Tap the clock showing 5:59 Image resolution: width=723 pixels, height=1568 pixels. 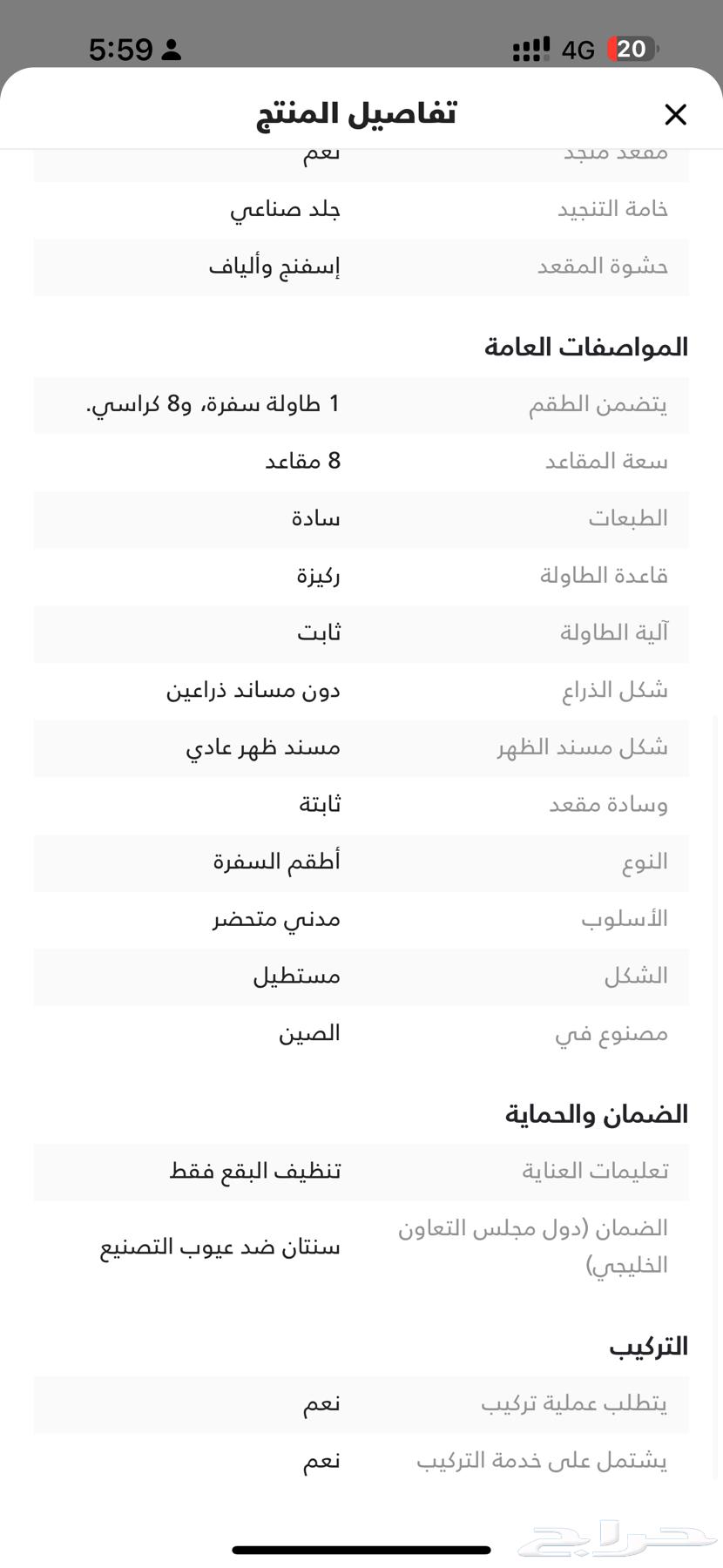point(124,50)
